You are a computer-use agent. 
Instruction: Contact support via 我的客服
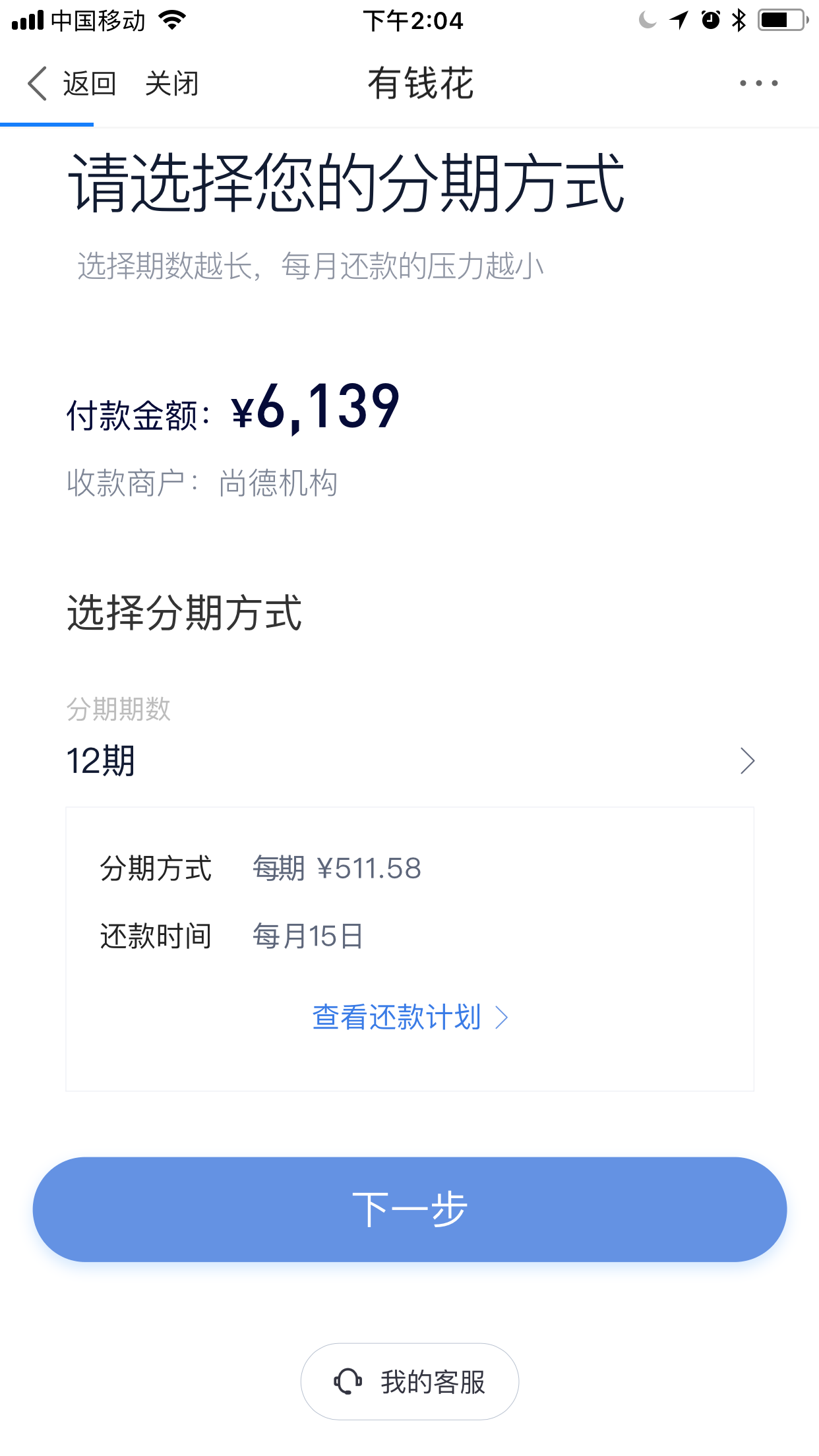click(x=409, y=1381)
